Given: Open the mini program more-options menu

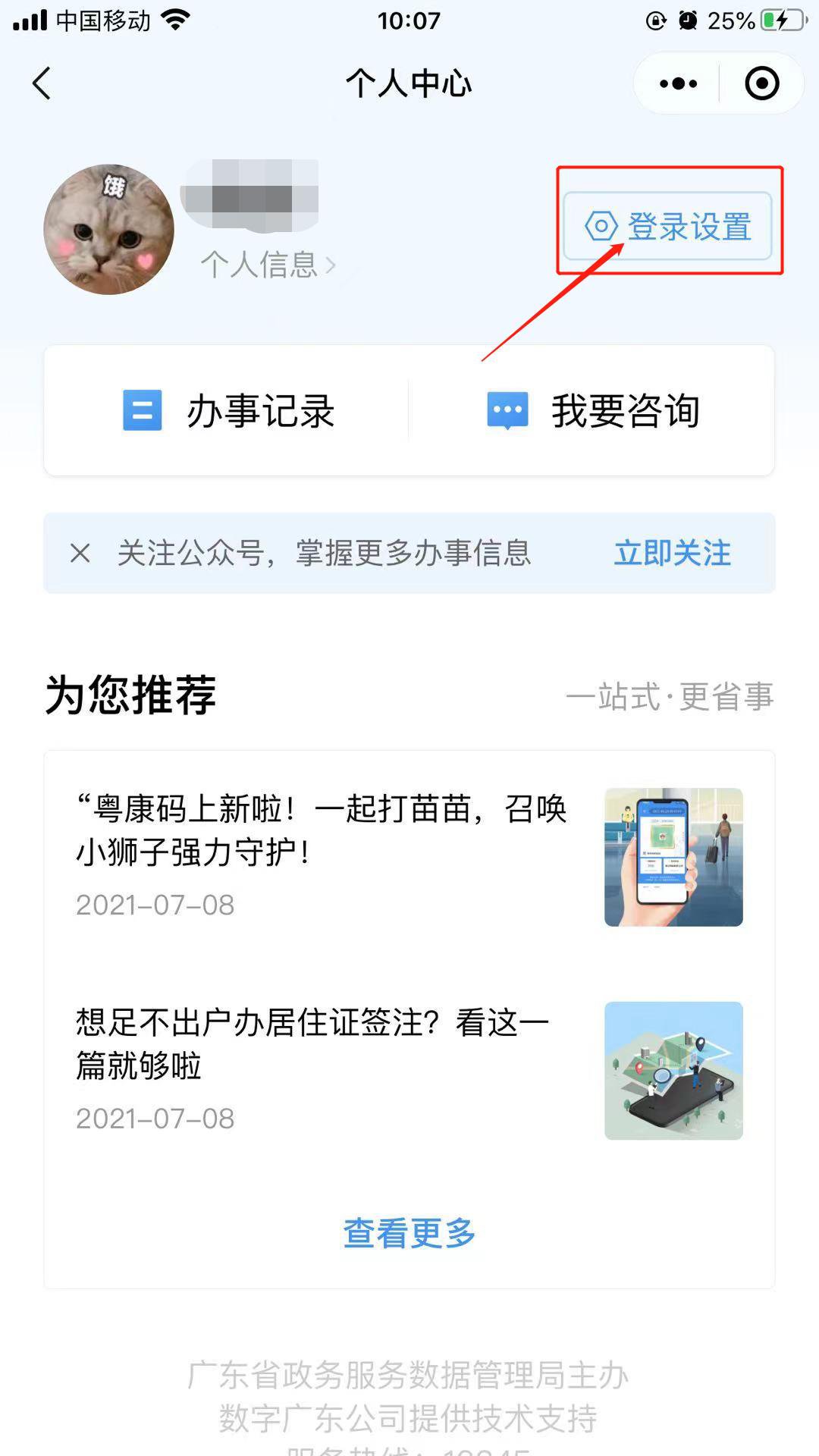Looking at the screenshot, I should [677, 83].
